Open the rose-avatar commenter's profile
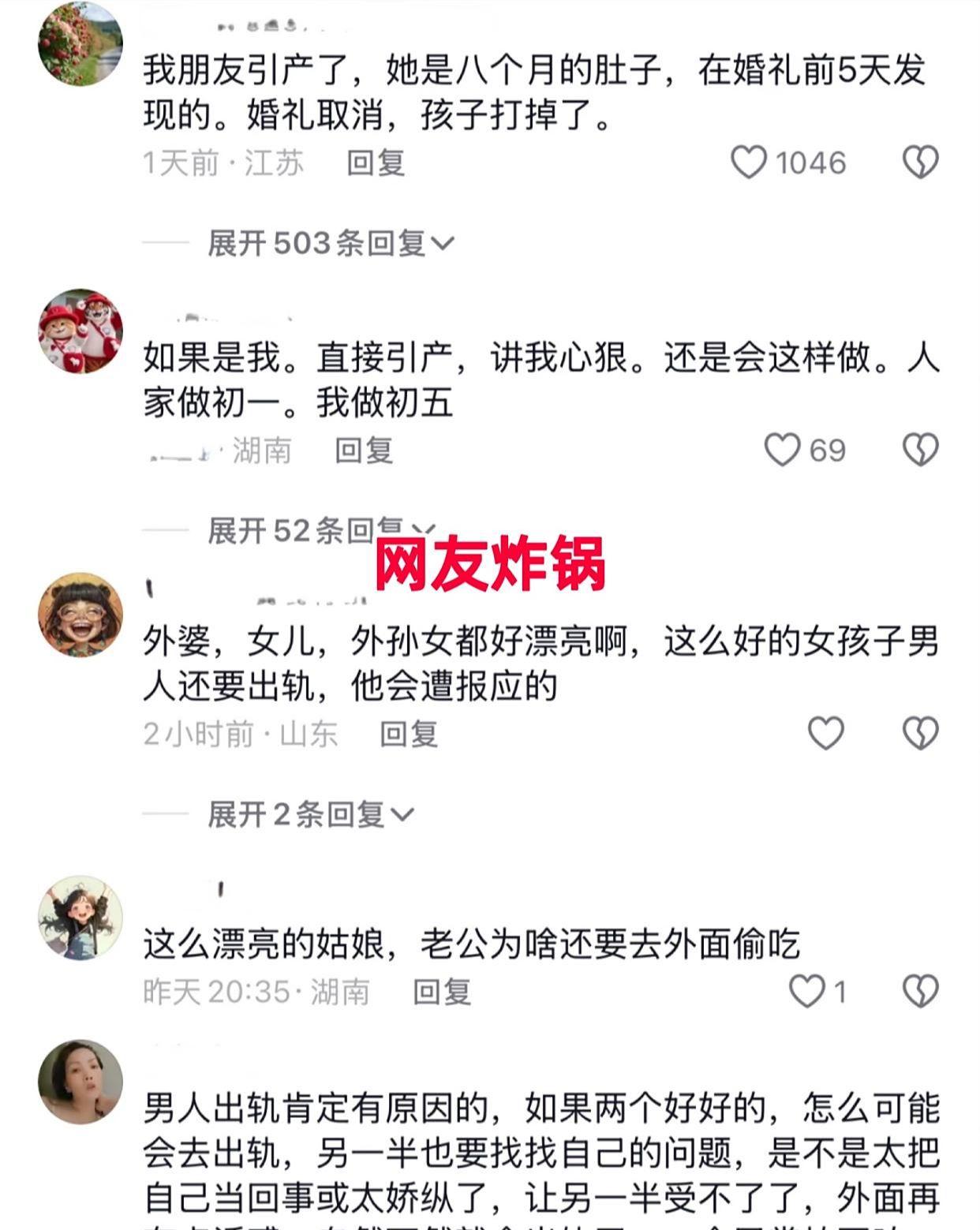 (80, 44)
